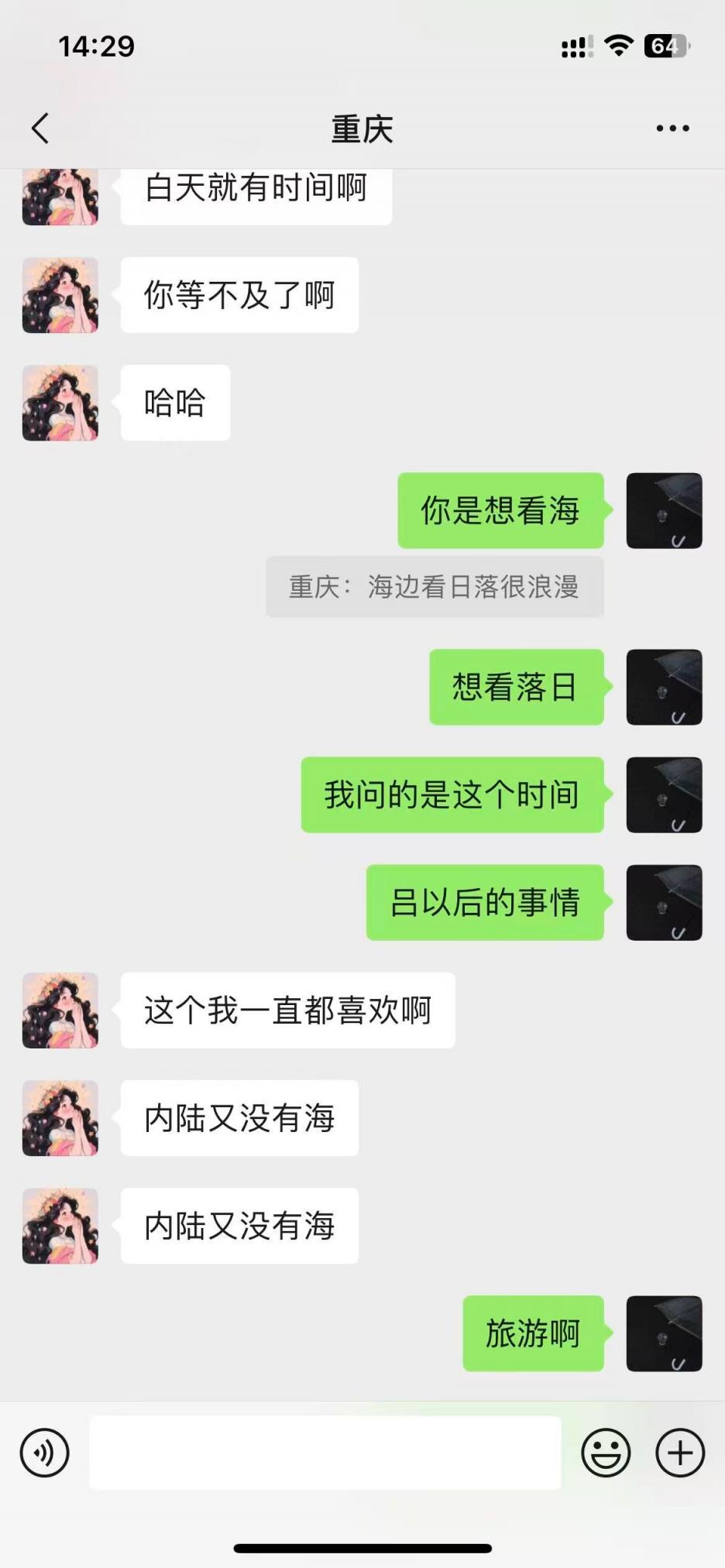
Task: Open the plus attachment menu
Action: pos(680,1453)
